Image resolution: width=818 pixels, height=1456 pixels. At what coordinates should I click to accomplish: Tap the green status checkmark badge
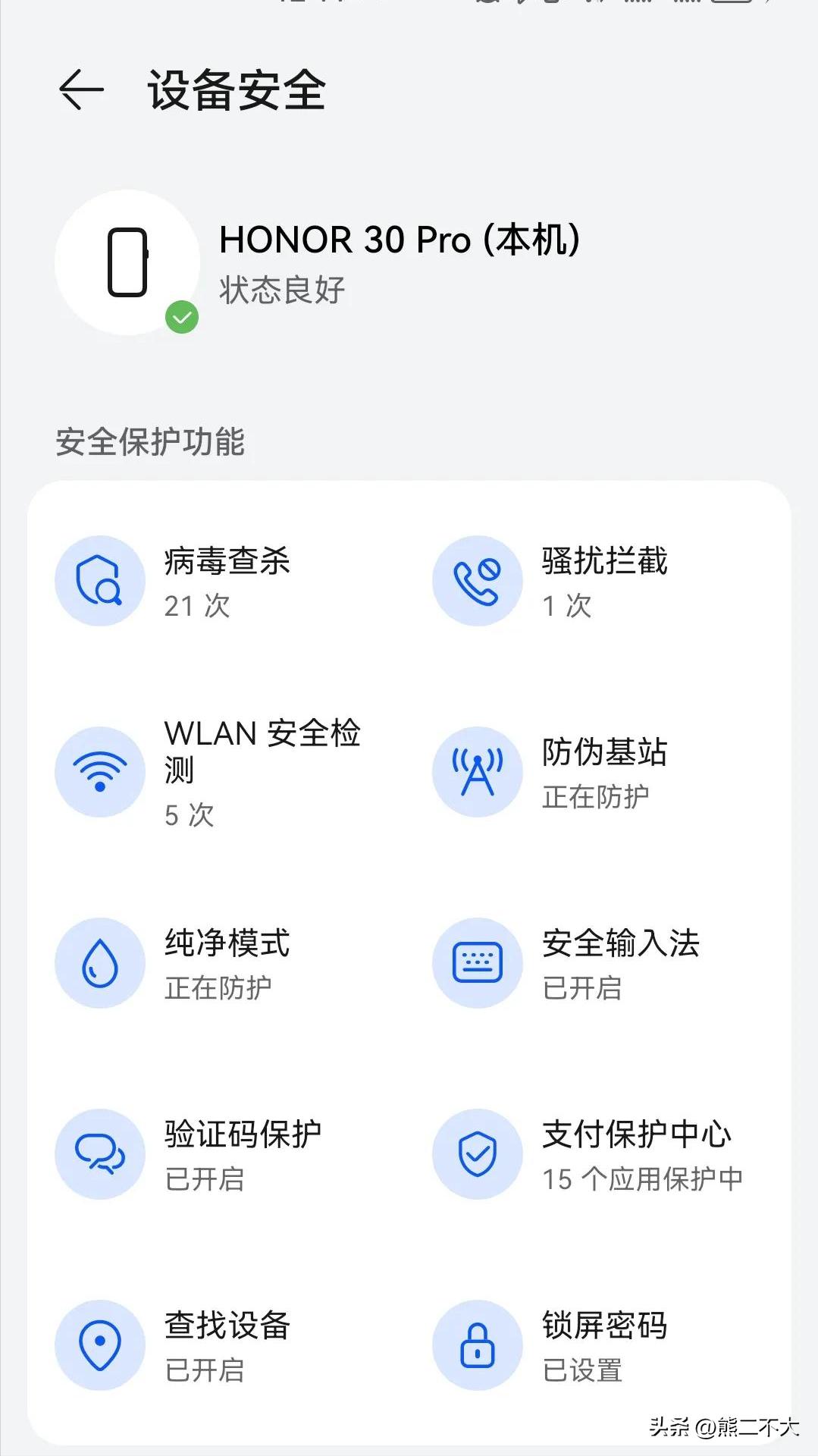(180, 318)
